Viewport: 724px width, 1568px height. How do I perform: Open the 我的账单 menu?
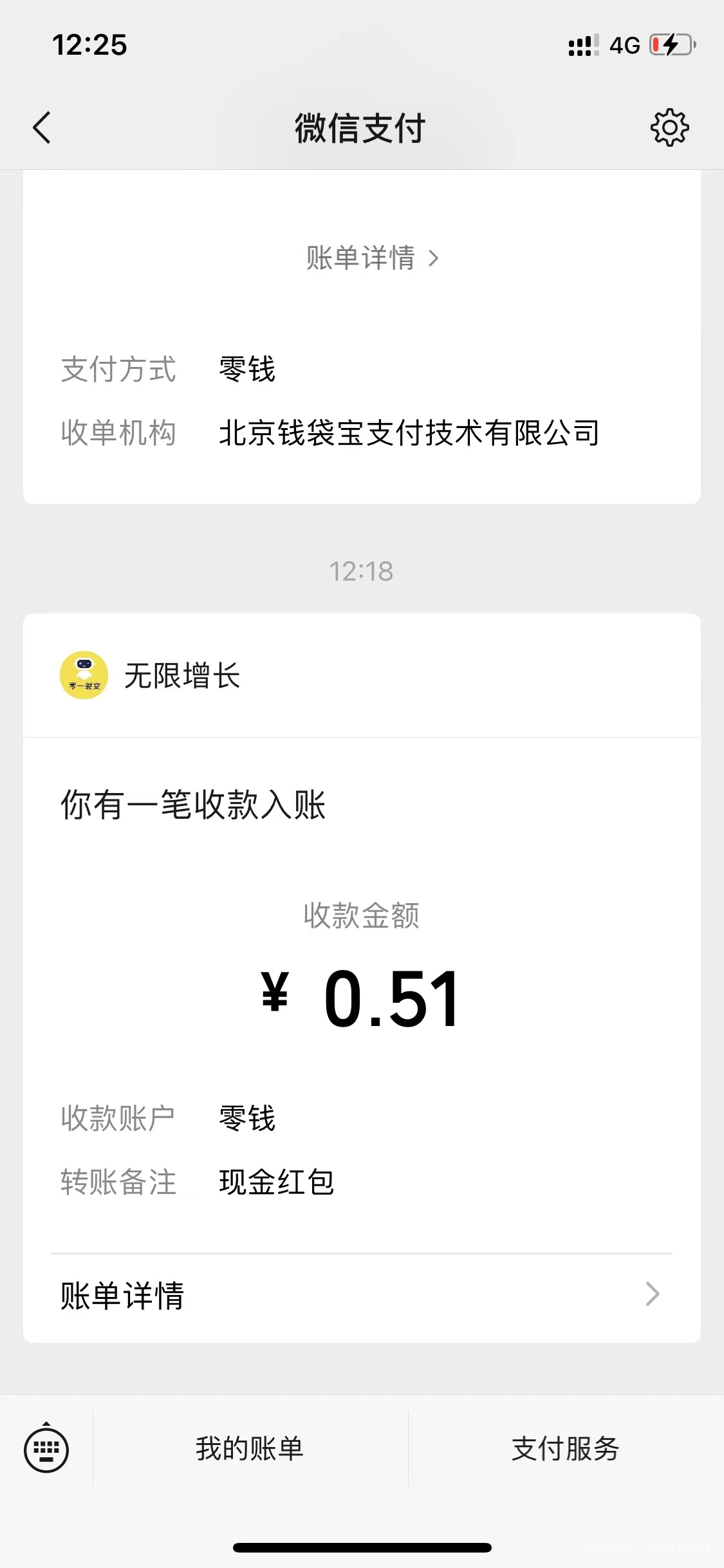[250, 1448]
